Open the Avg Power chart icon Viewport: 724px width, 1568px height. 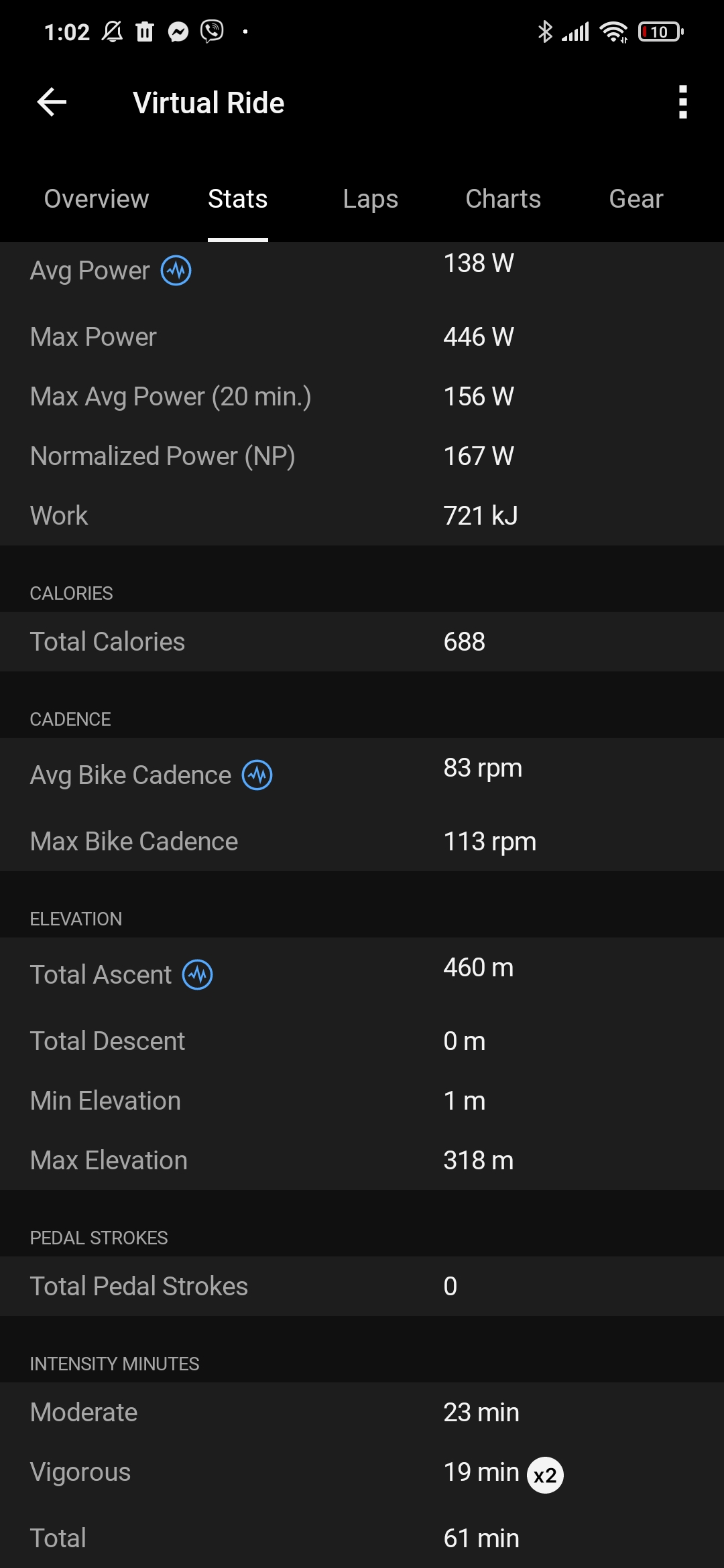click(175, 271)
